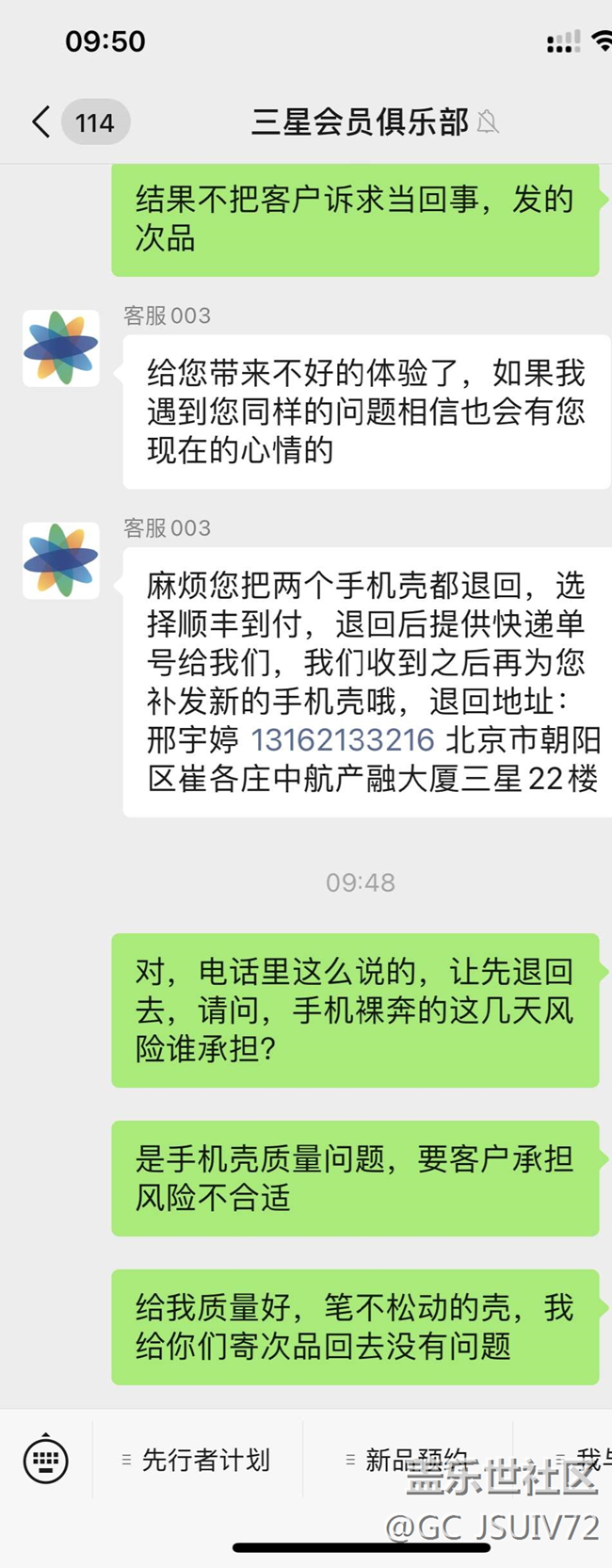This screenshot has height=1568, width=612.
Task: Go back to the chat list
Action: tap(41, 122)
